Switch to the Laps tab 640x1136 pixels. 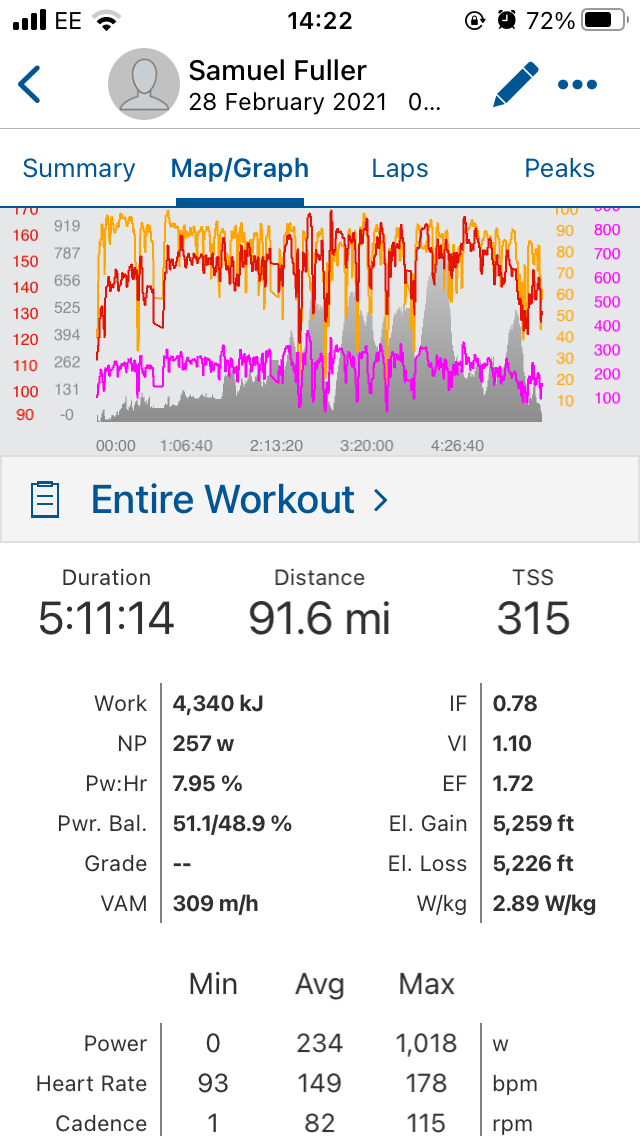[x=400, y=169]
